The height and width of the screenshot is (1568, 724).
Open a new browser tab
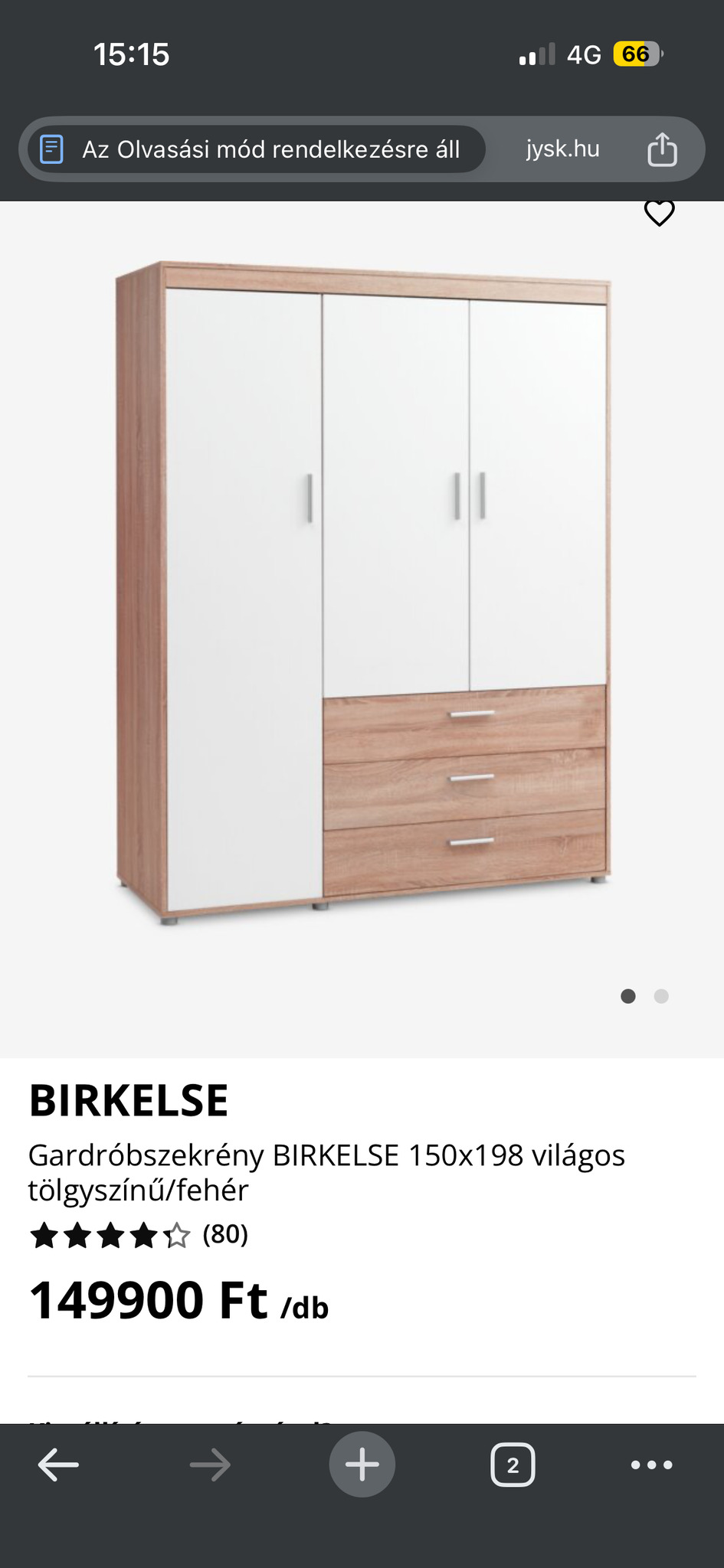click(x=362, y=1465)
